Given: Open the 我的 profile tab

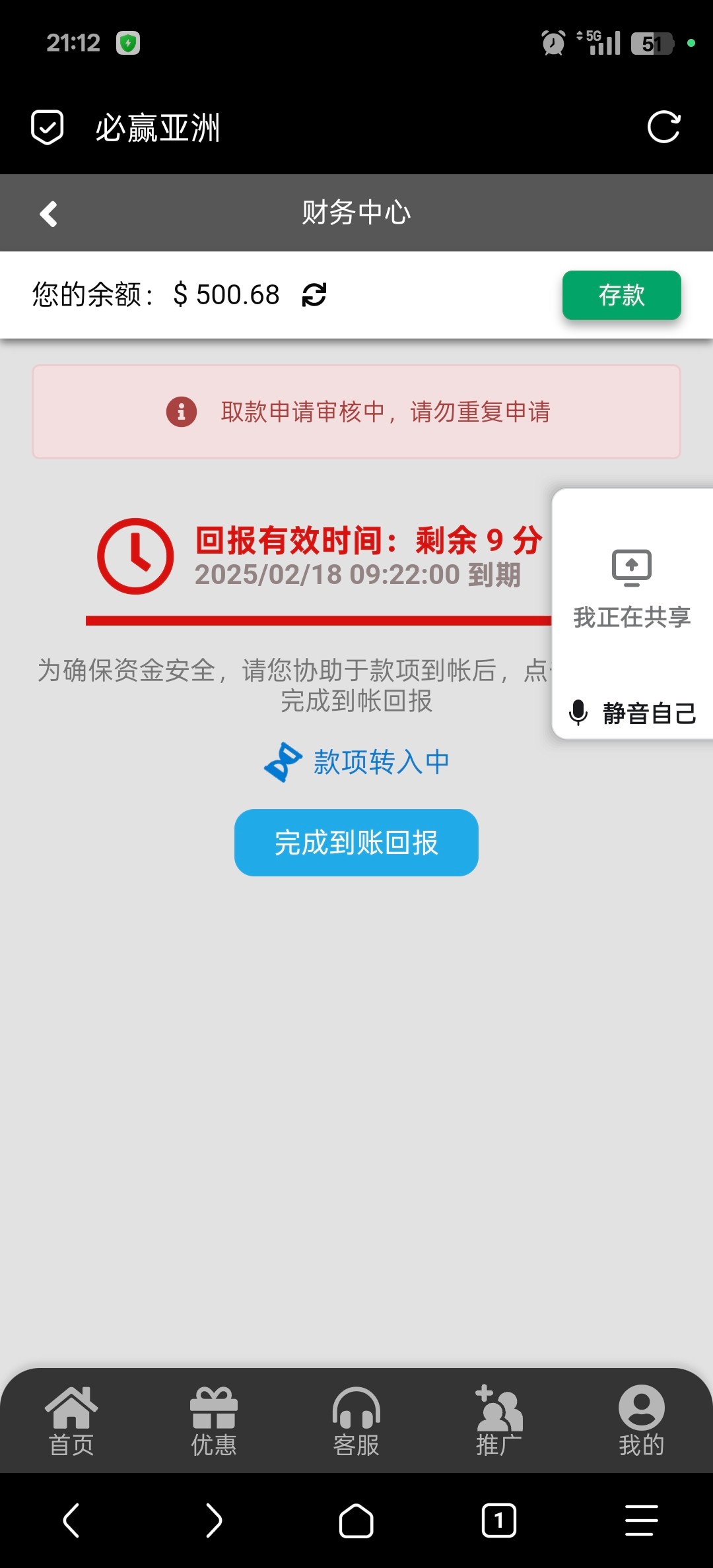Looking at the screenshot, I should [x=641, y=1421].
